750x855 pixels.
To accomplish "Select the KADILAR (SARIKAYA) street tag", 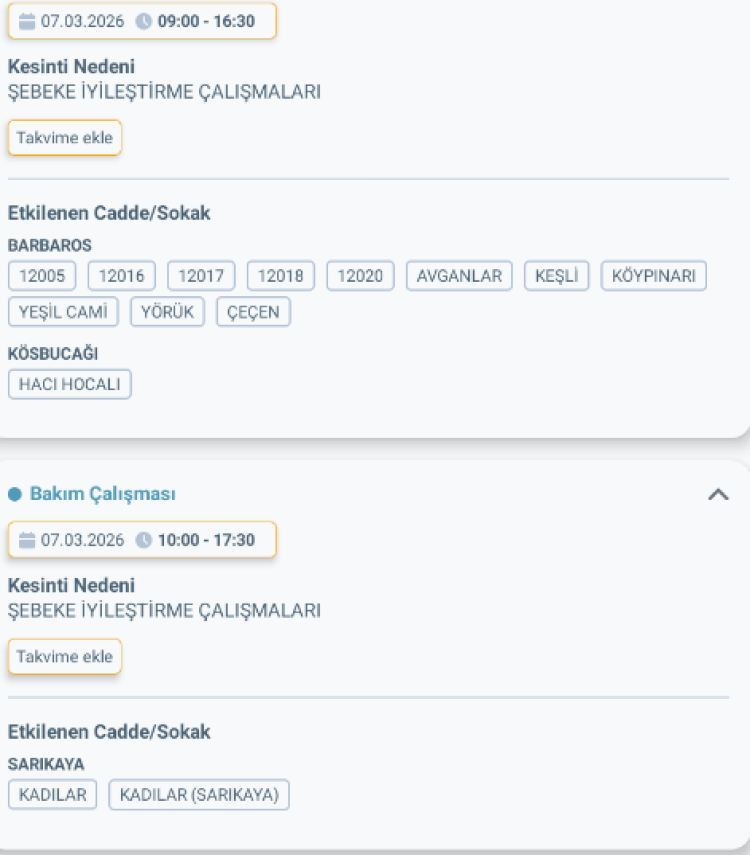I will point(198,794).
